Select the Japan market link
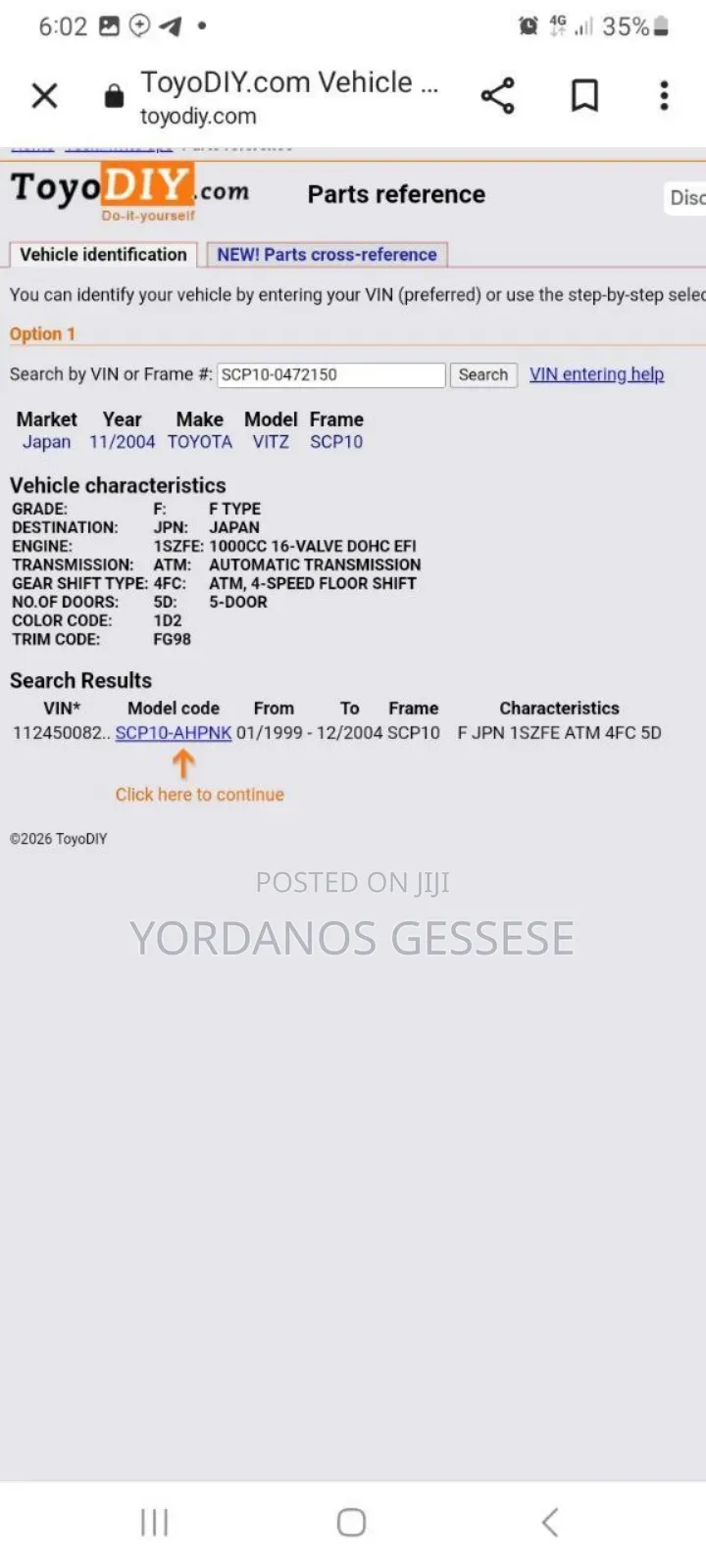Image resolution: width=706 pixels, height=1568 pixels. [x=46, y=442]
